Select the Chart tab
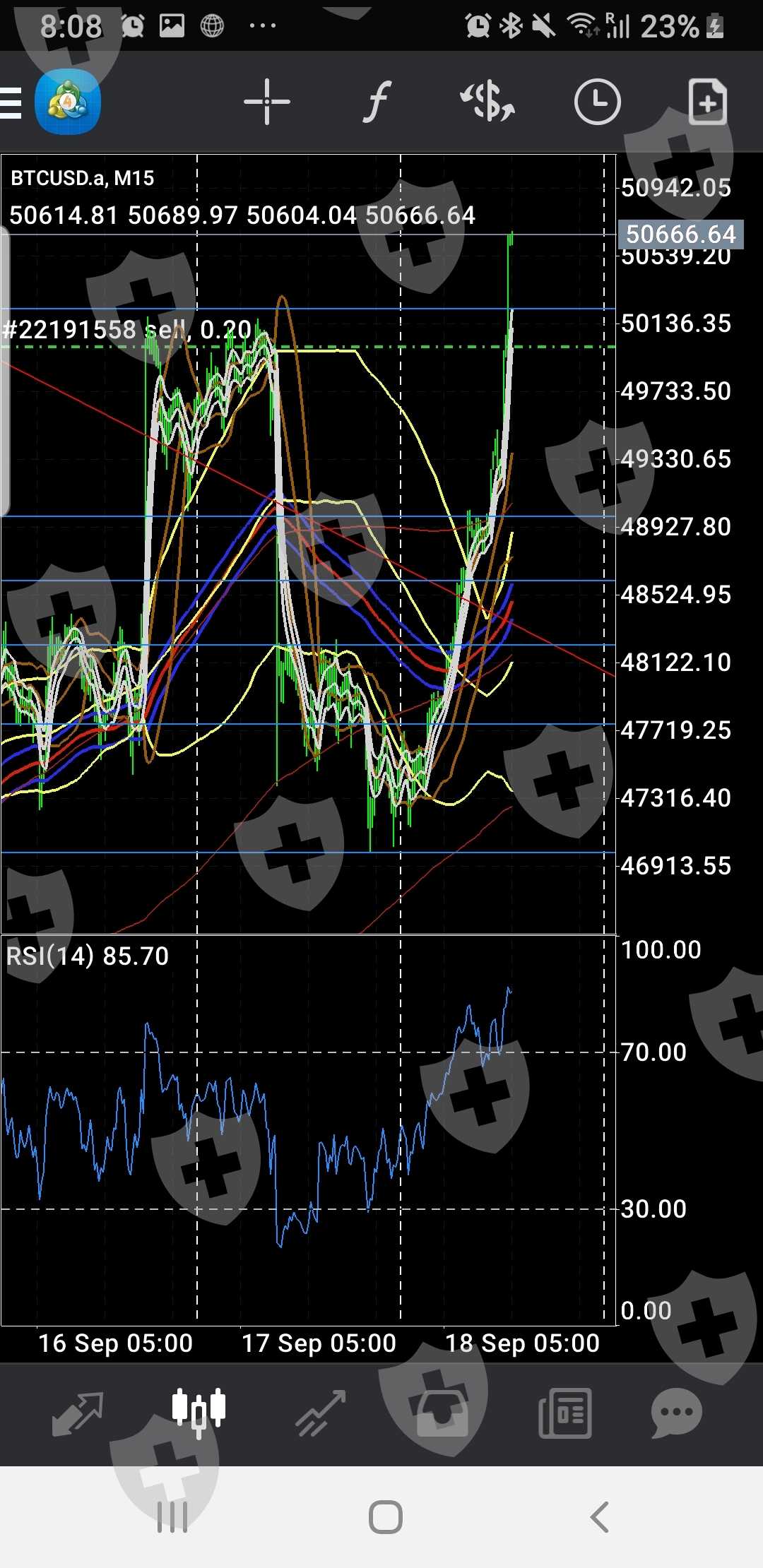 (x=199, y=1413)
